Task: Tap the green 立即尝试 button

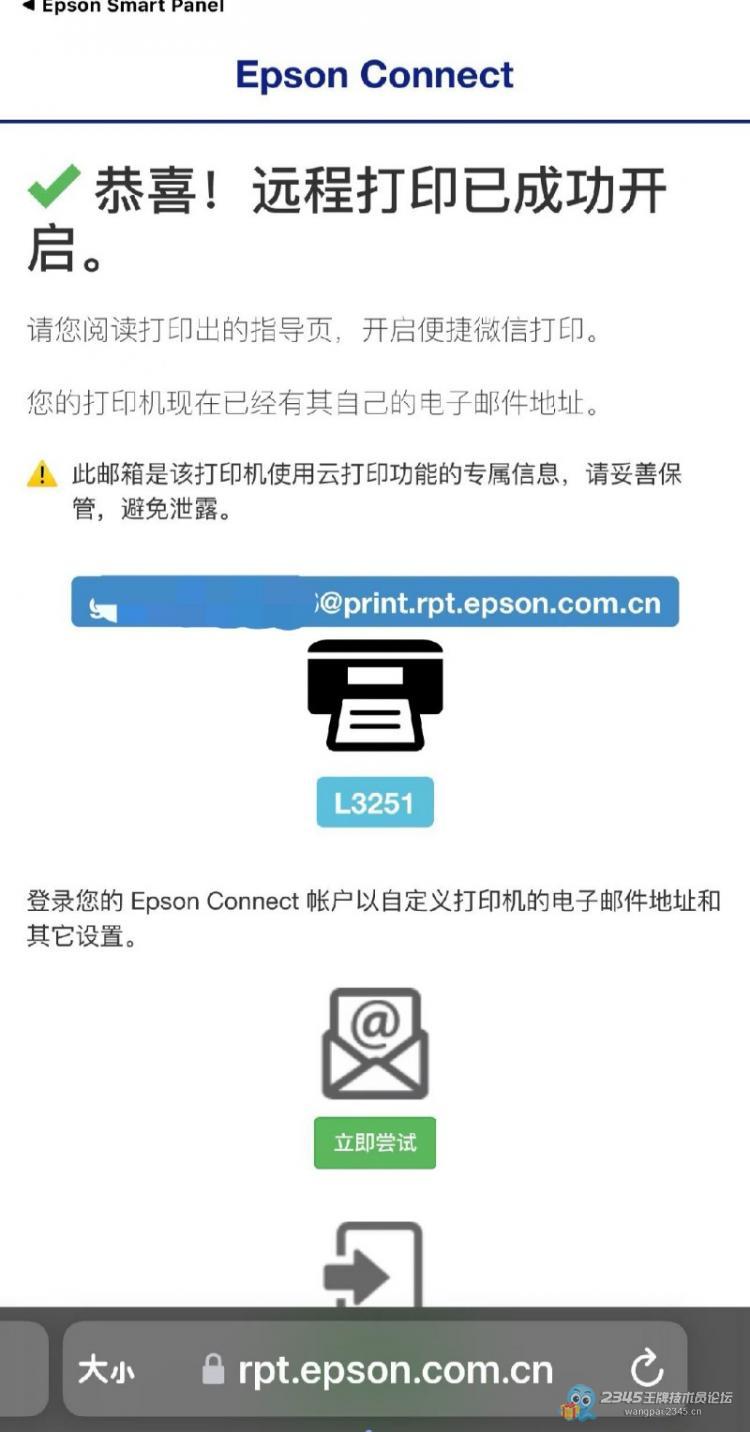Action: (375, 1142)
